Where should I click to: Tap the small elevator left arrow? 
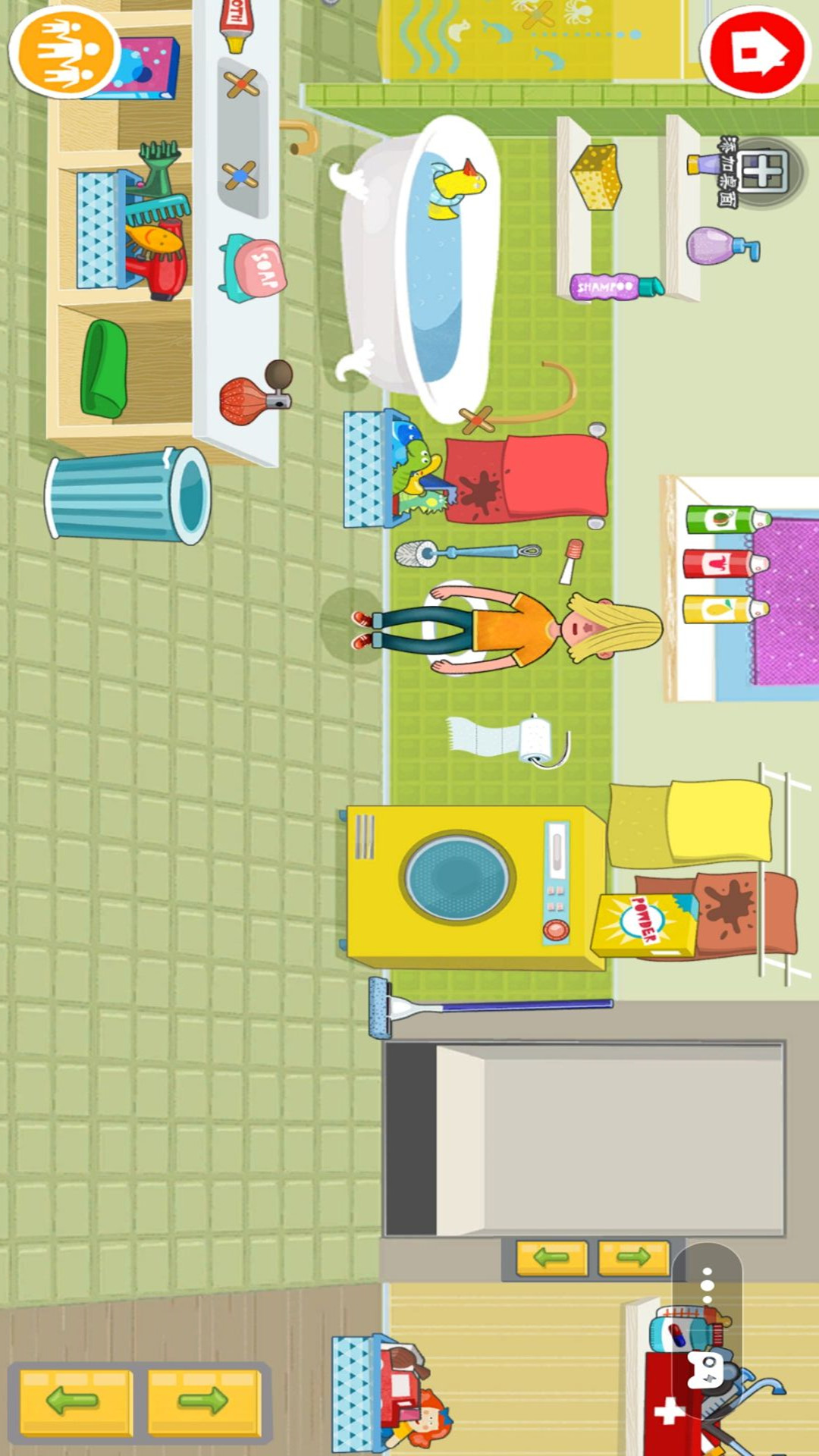(552, 1257)
